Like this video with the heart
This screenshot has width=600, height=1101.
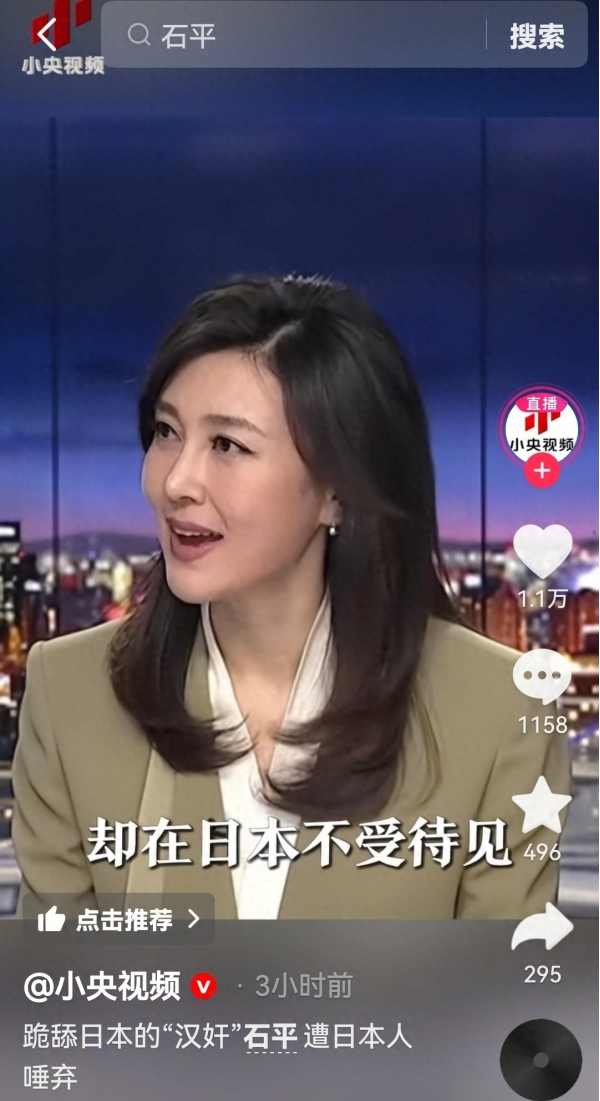click(542, 552)
